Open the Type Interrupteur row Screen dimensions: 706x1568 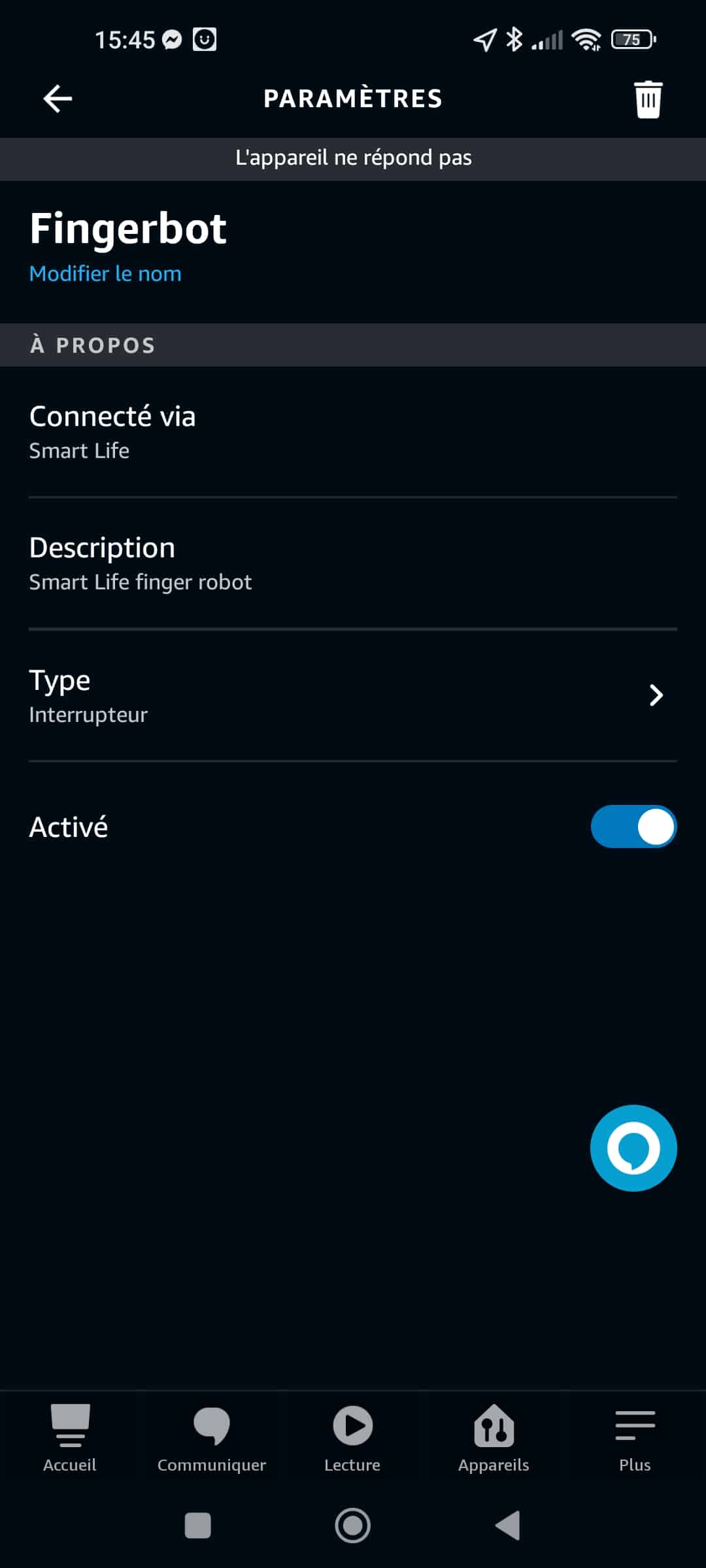click(353, 696)
